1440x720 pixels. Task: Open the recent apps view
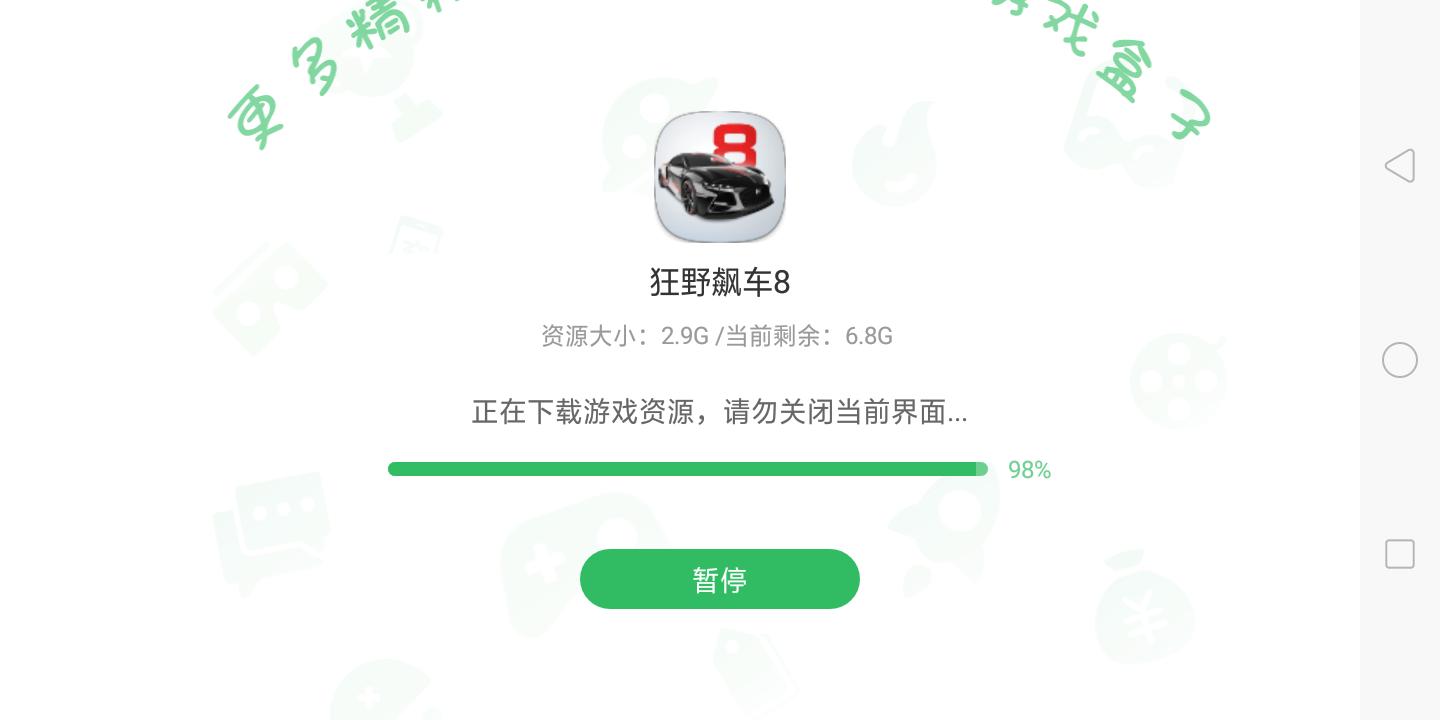(x=1399, y=554)
